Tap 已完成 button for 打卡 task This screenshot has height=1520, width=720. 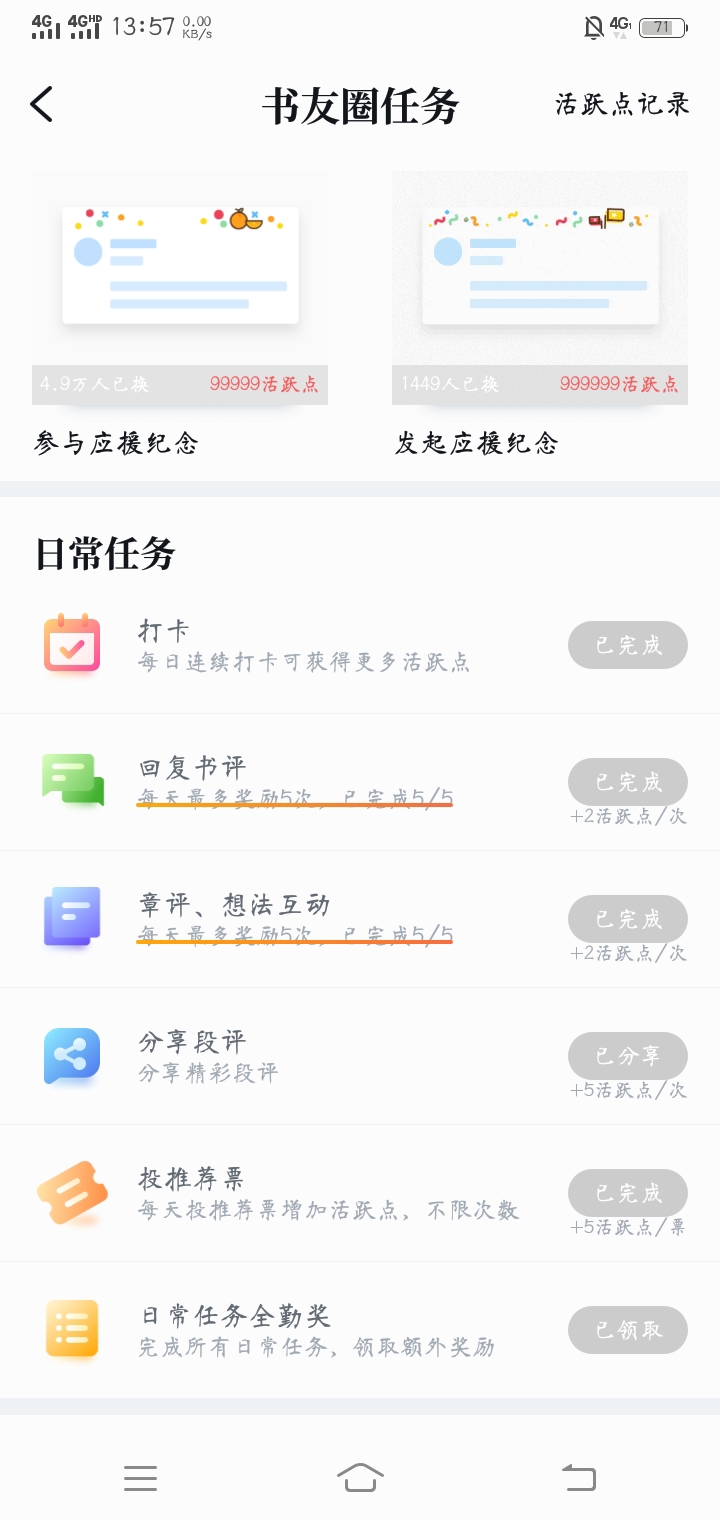click(x=628, y=645)
